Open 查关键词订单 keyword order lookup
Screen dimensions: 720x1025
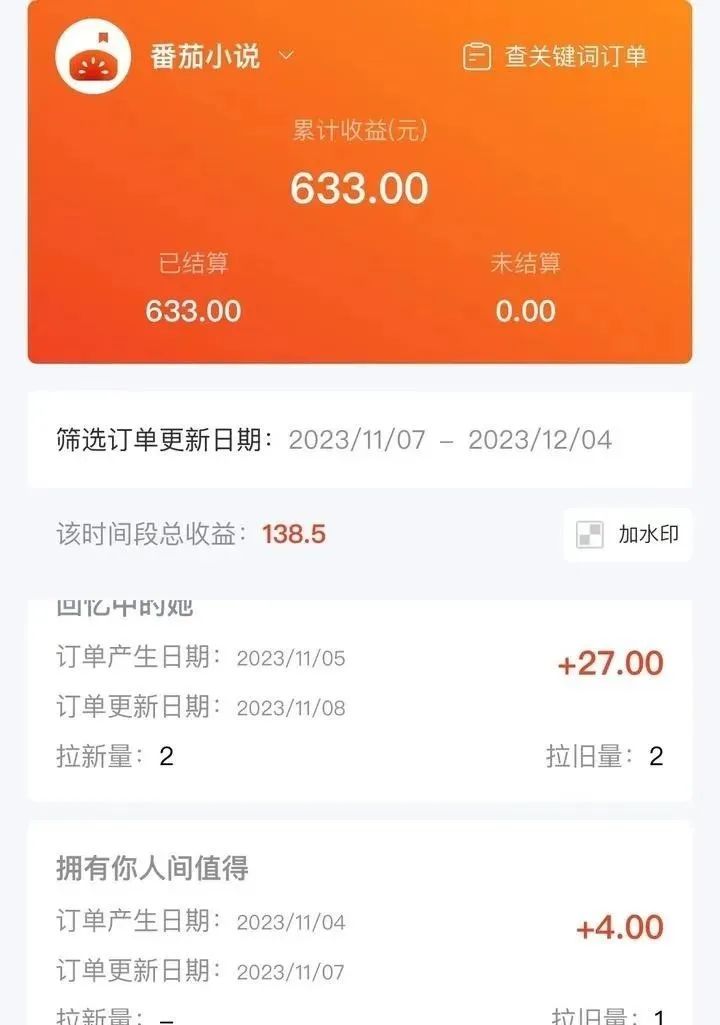(555, 56)
